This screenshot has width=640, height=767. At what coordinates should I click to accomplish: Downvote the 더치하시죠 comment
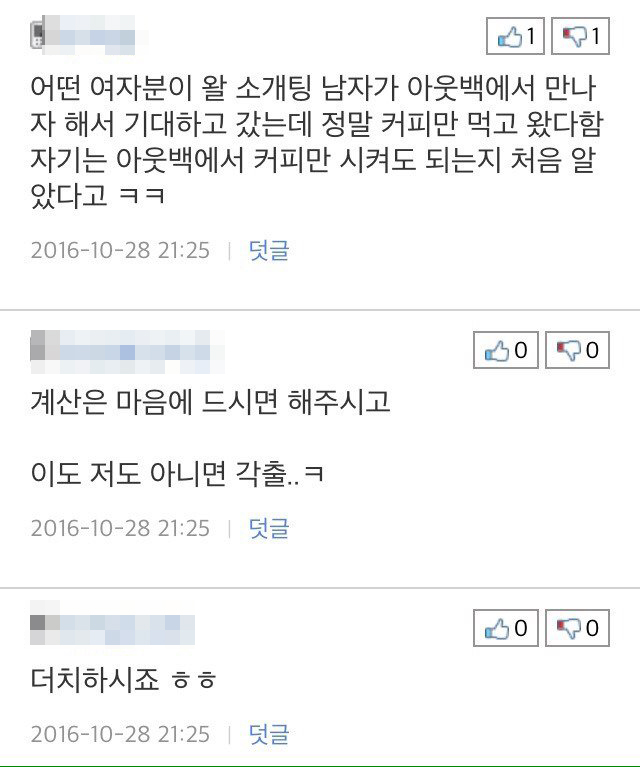577,628
